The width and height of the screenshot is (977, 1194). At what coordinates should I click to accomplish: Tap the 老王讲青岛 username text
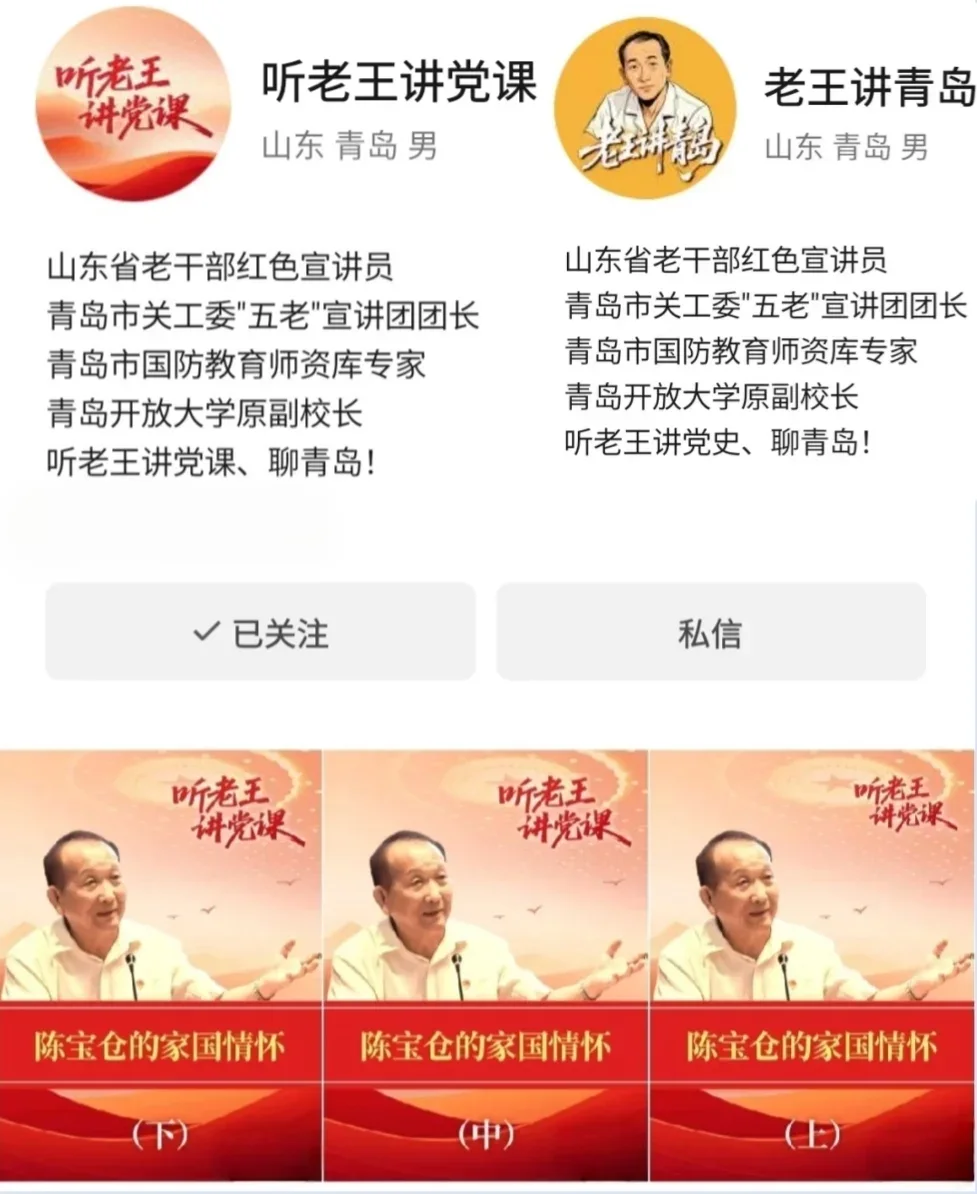click(x=868, y=85)
